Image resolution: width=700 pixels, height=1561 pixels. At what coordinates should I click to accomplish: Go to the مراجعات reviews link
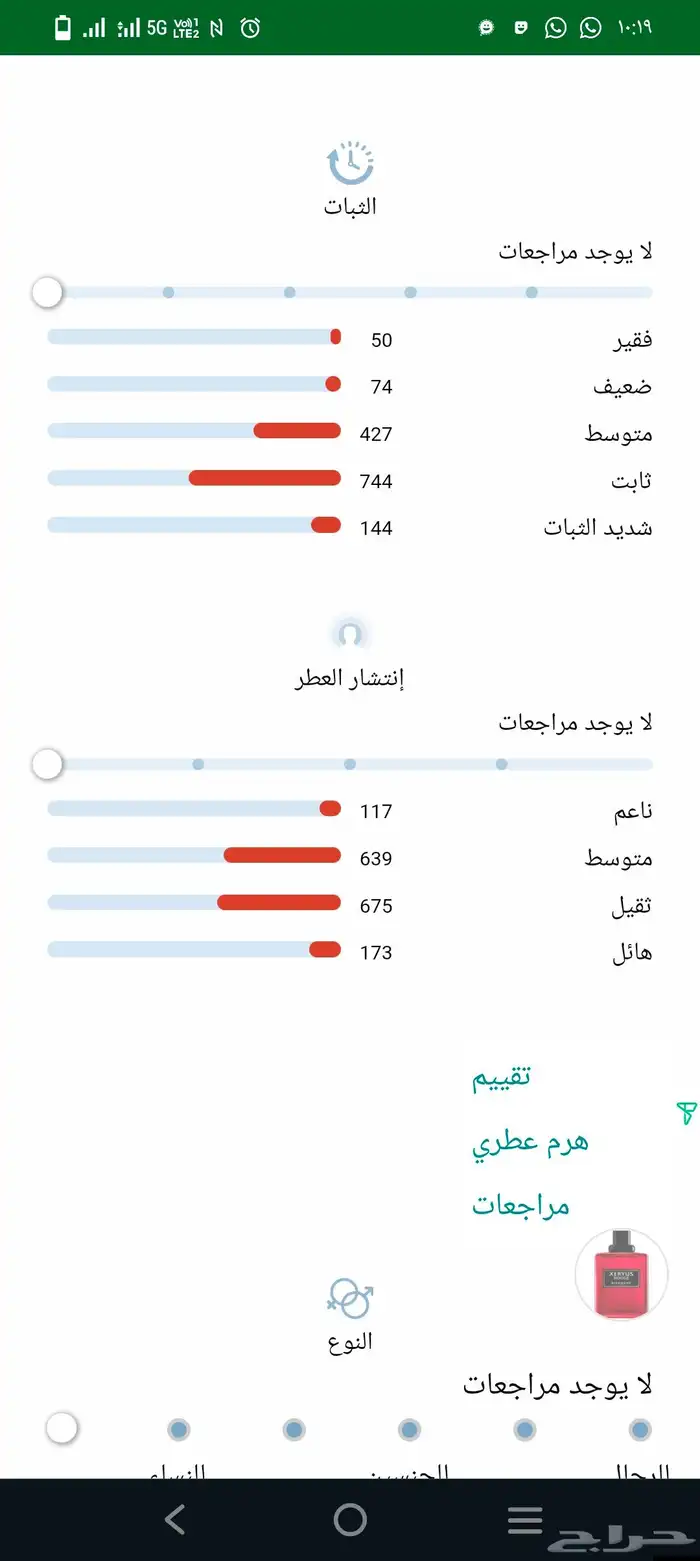[521, 1205]
